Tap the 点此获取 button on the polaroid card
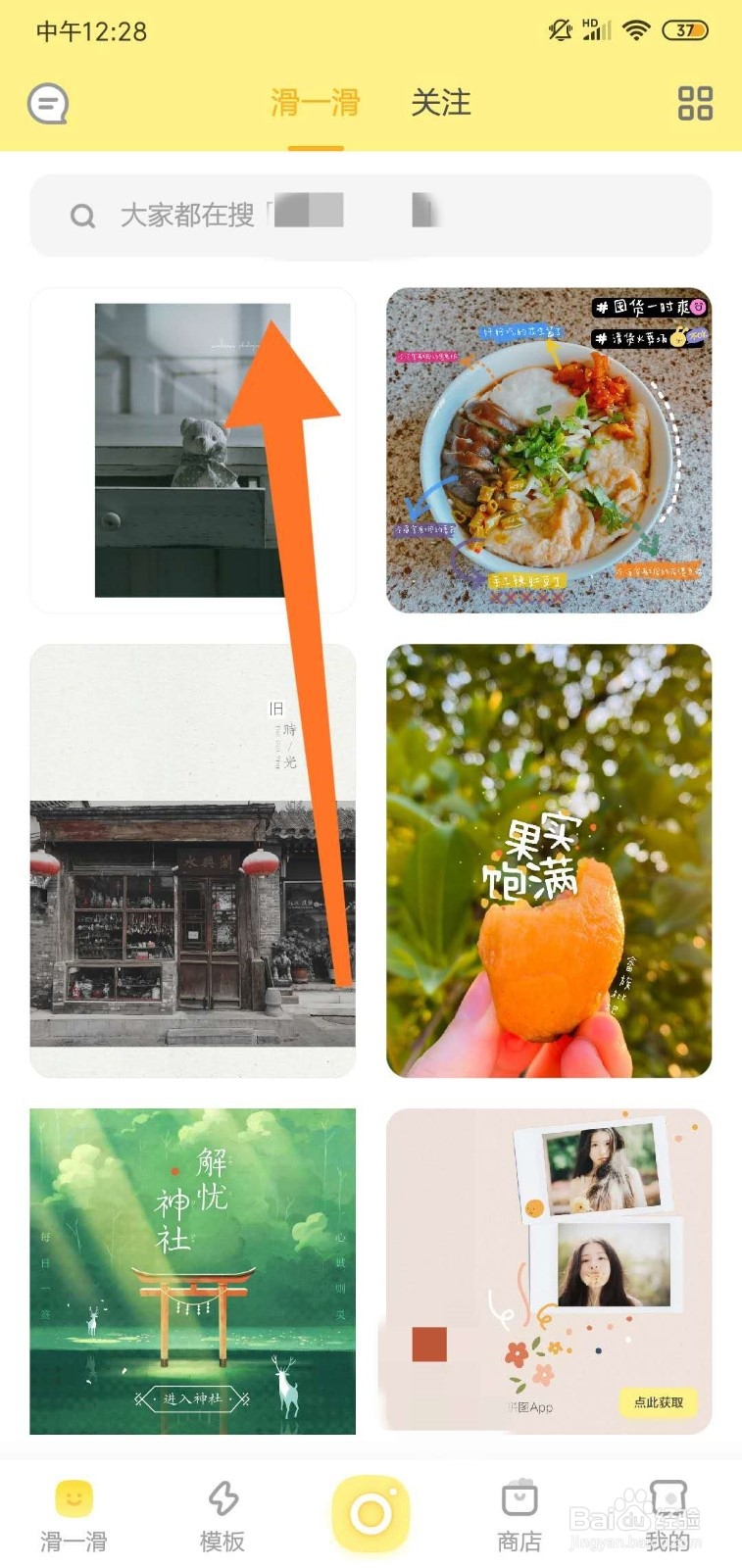The image size is (742, 1568). [x=659, y=1404]
